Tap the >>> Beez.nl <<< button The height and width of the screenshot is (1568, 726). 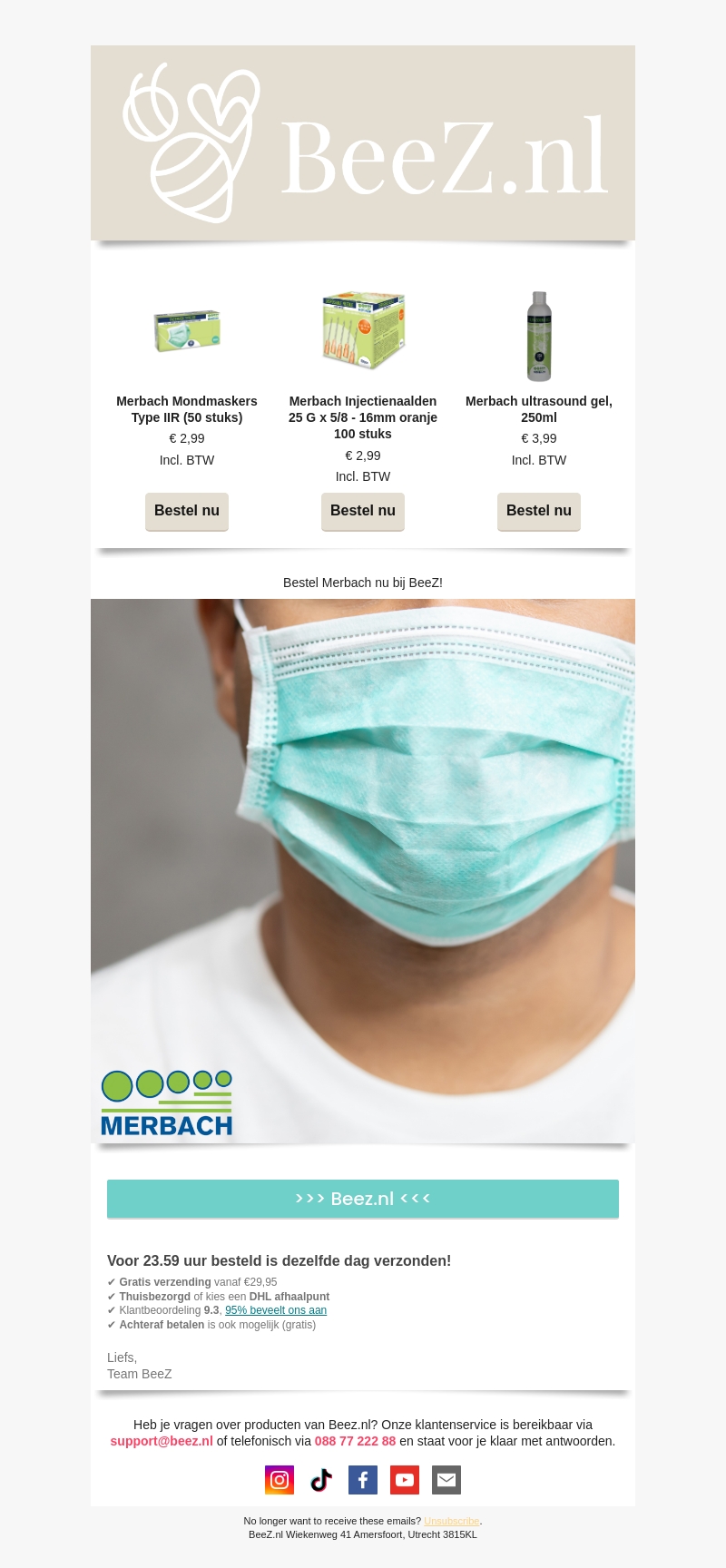click(363, 1199)
